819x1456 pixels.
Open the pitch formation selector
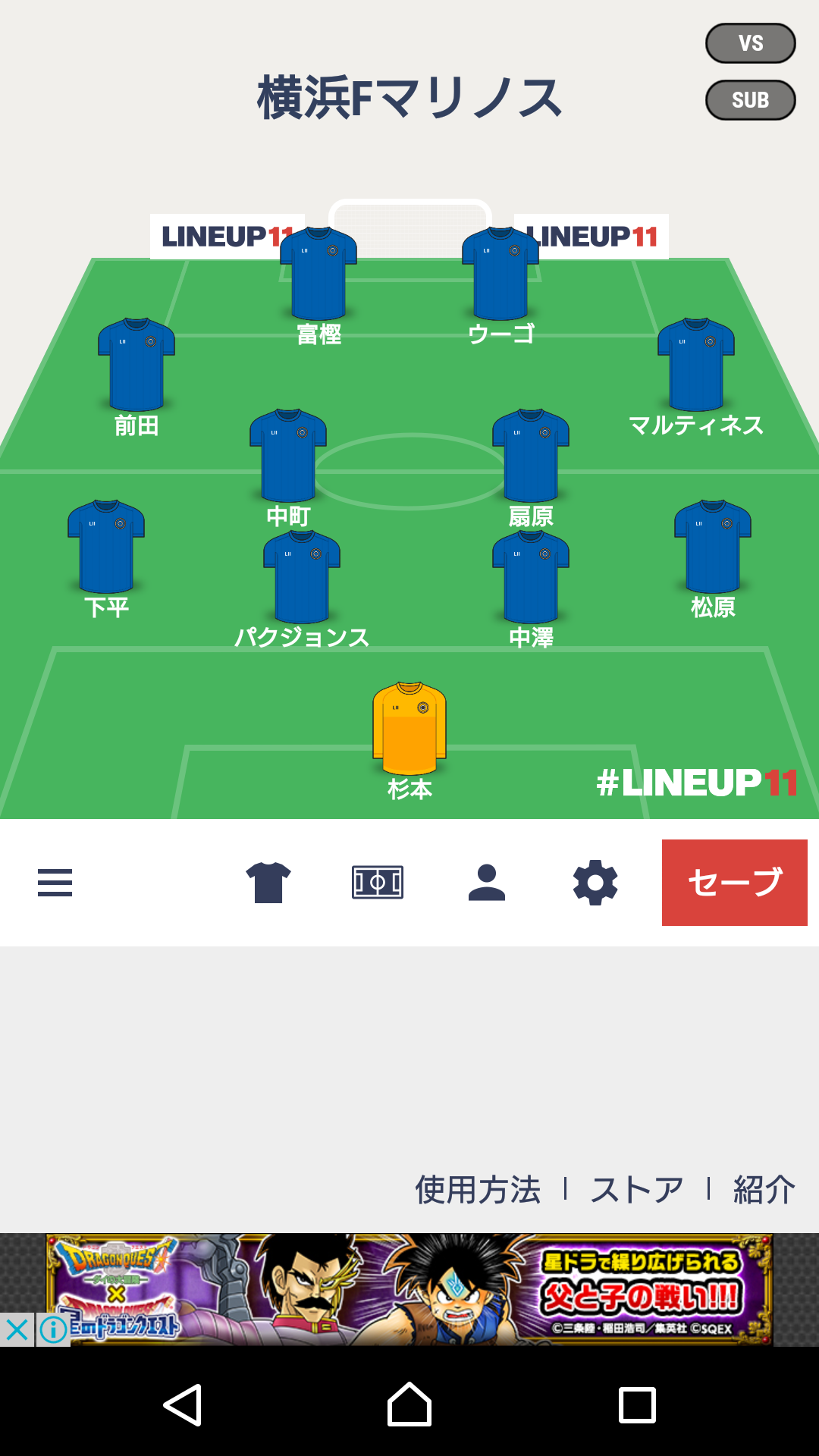point(377,883)
